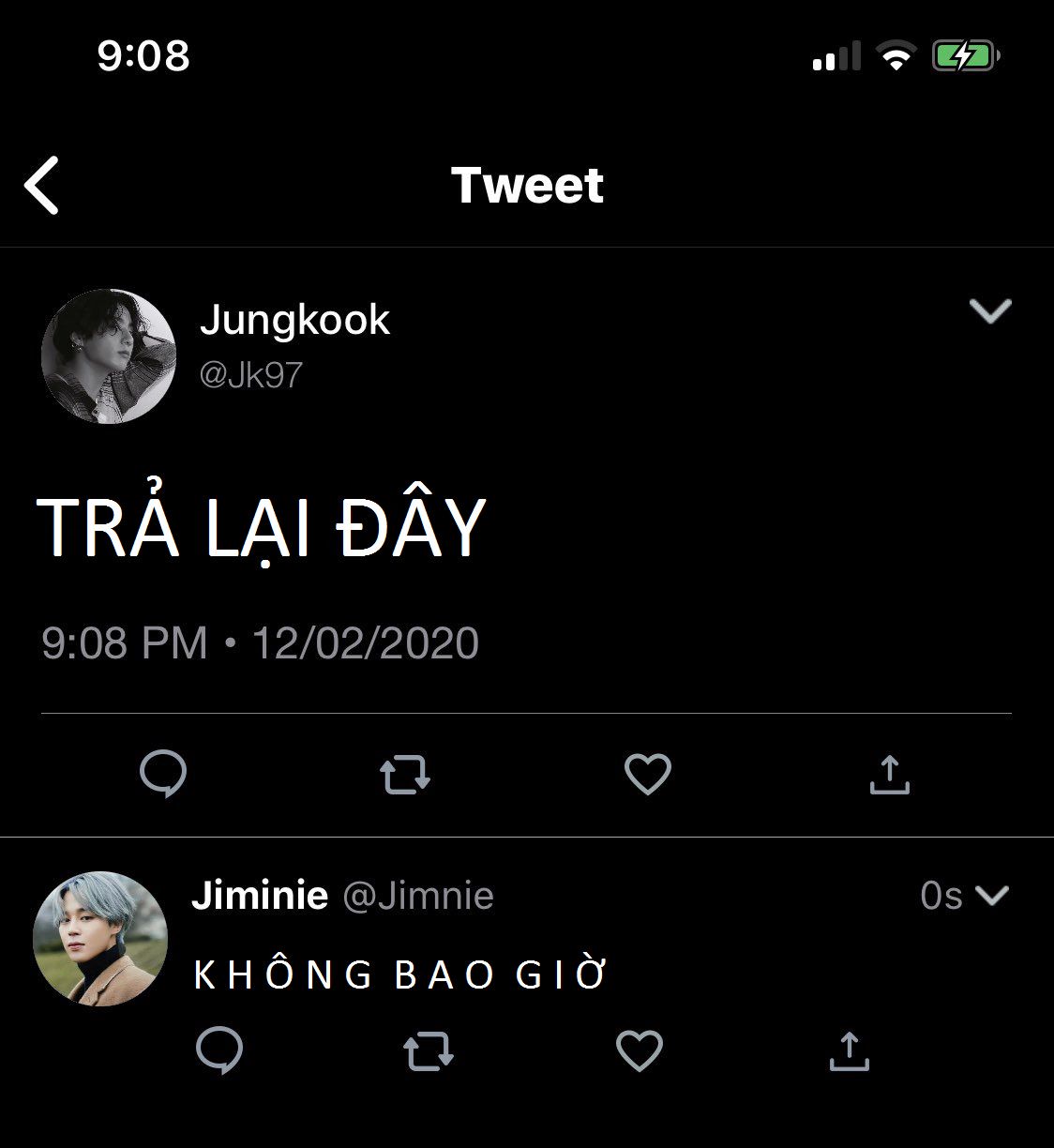
Task: Retweet Jungkook's tweet
Action: (x=405, y=776)
